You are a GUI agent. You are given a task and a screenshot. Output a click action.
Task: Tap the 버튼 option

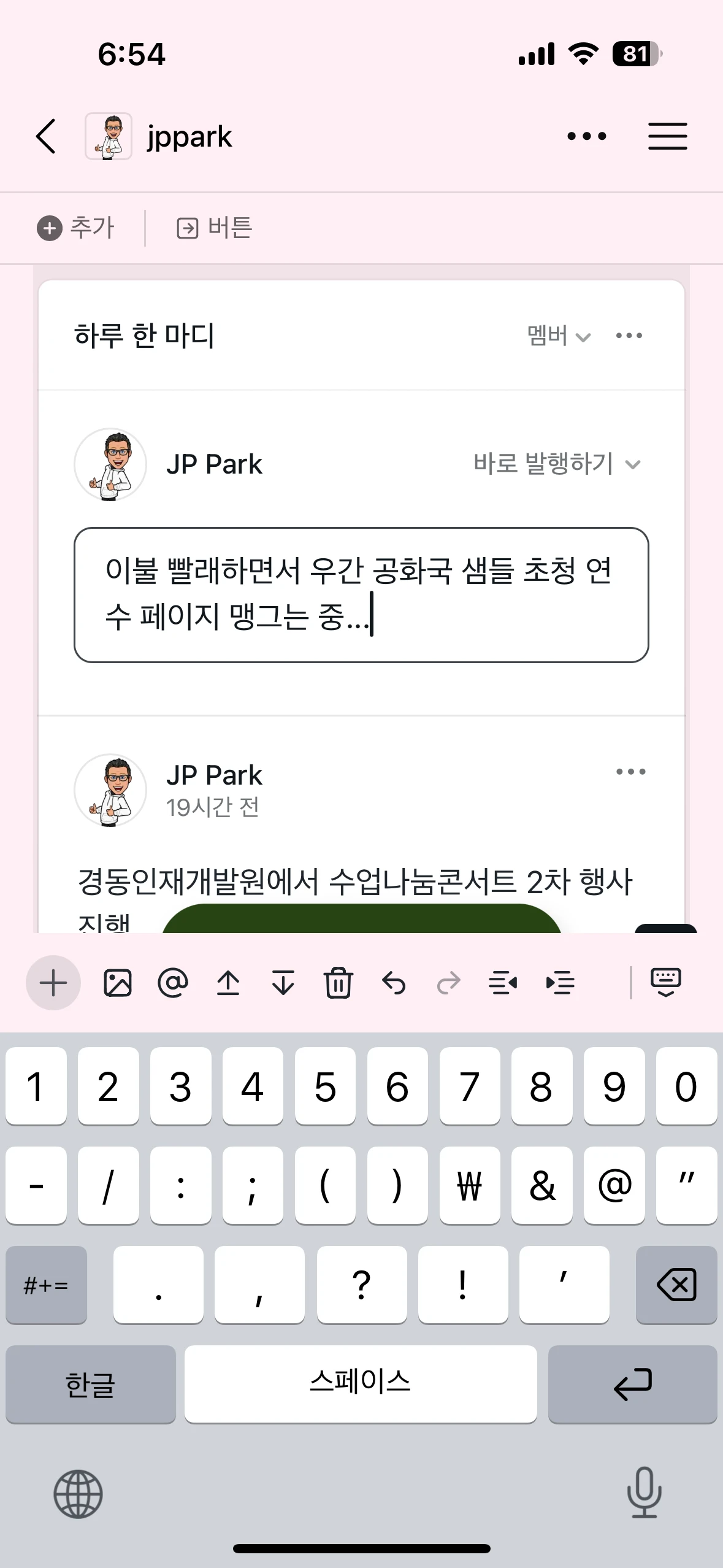(215, 228)
